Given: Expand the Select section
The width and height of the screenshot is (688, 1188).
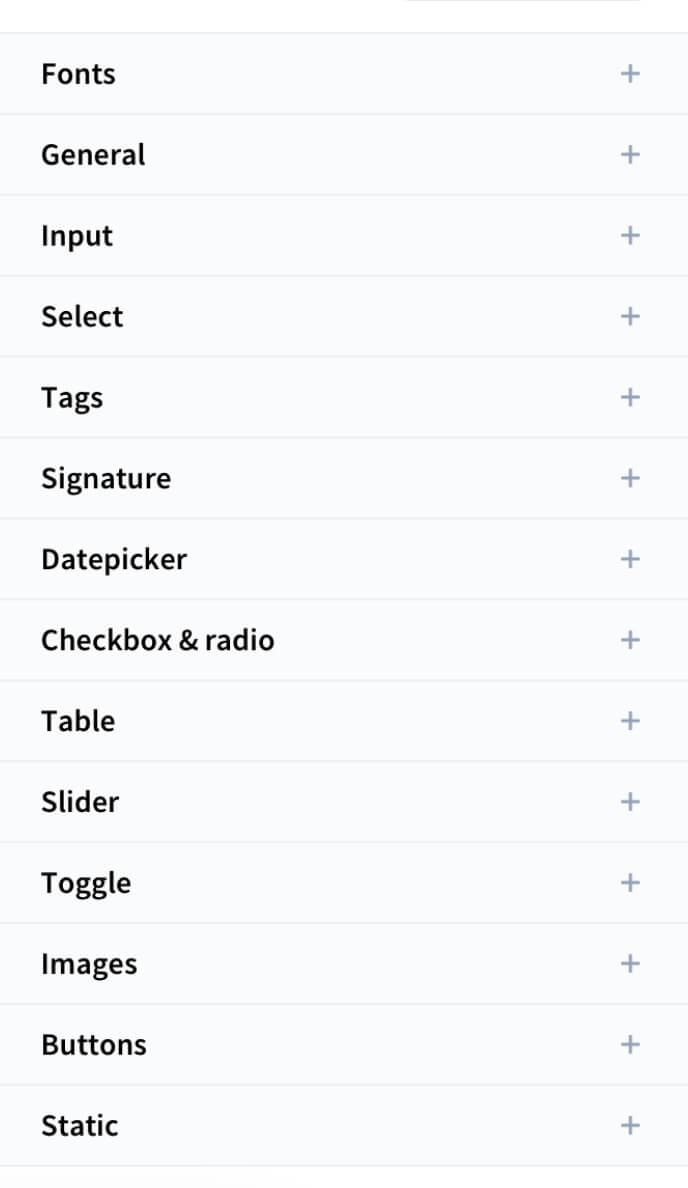Looking at the screenshot, I should click(x=630, y=317).
